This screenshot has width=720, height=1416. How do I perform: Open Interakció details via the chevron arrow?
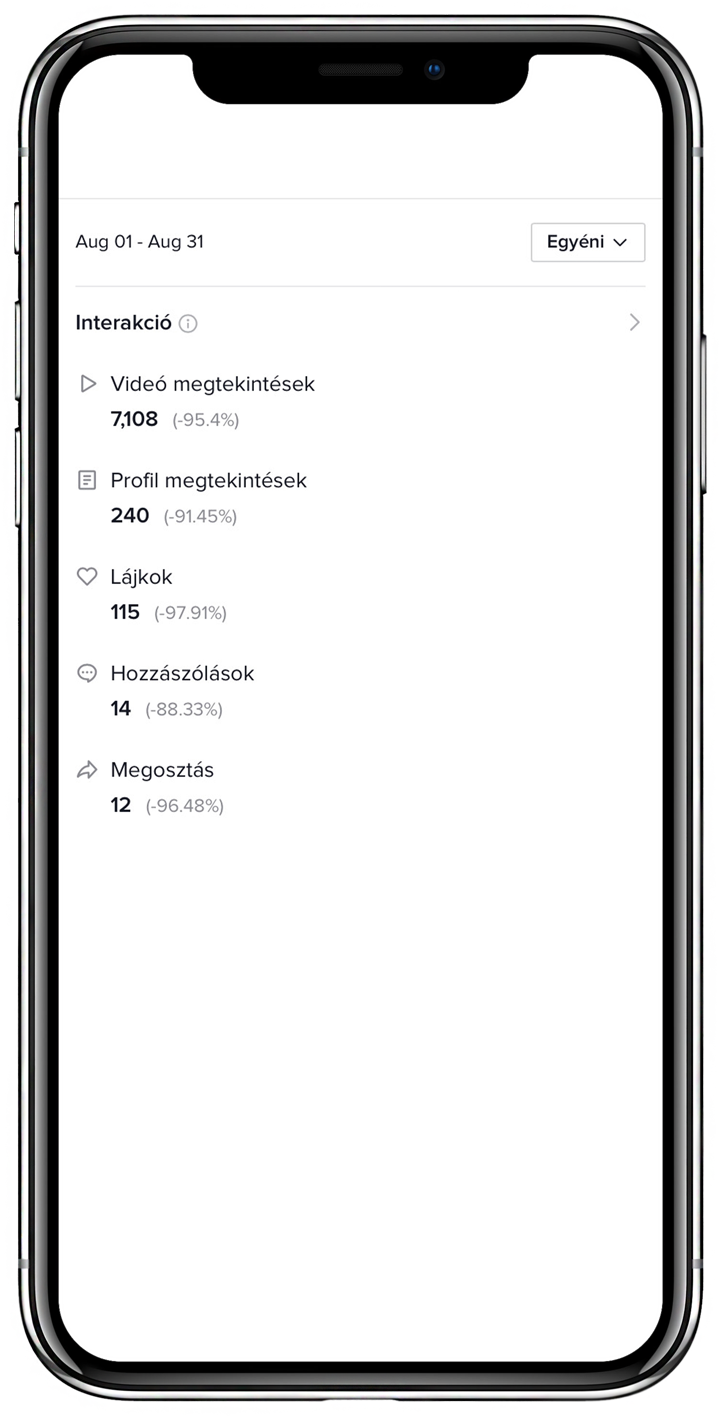(634, 323)
